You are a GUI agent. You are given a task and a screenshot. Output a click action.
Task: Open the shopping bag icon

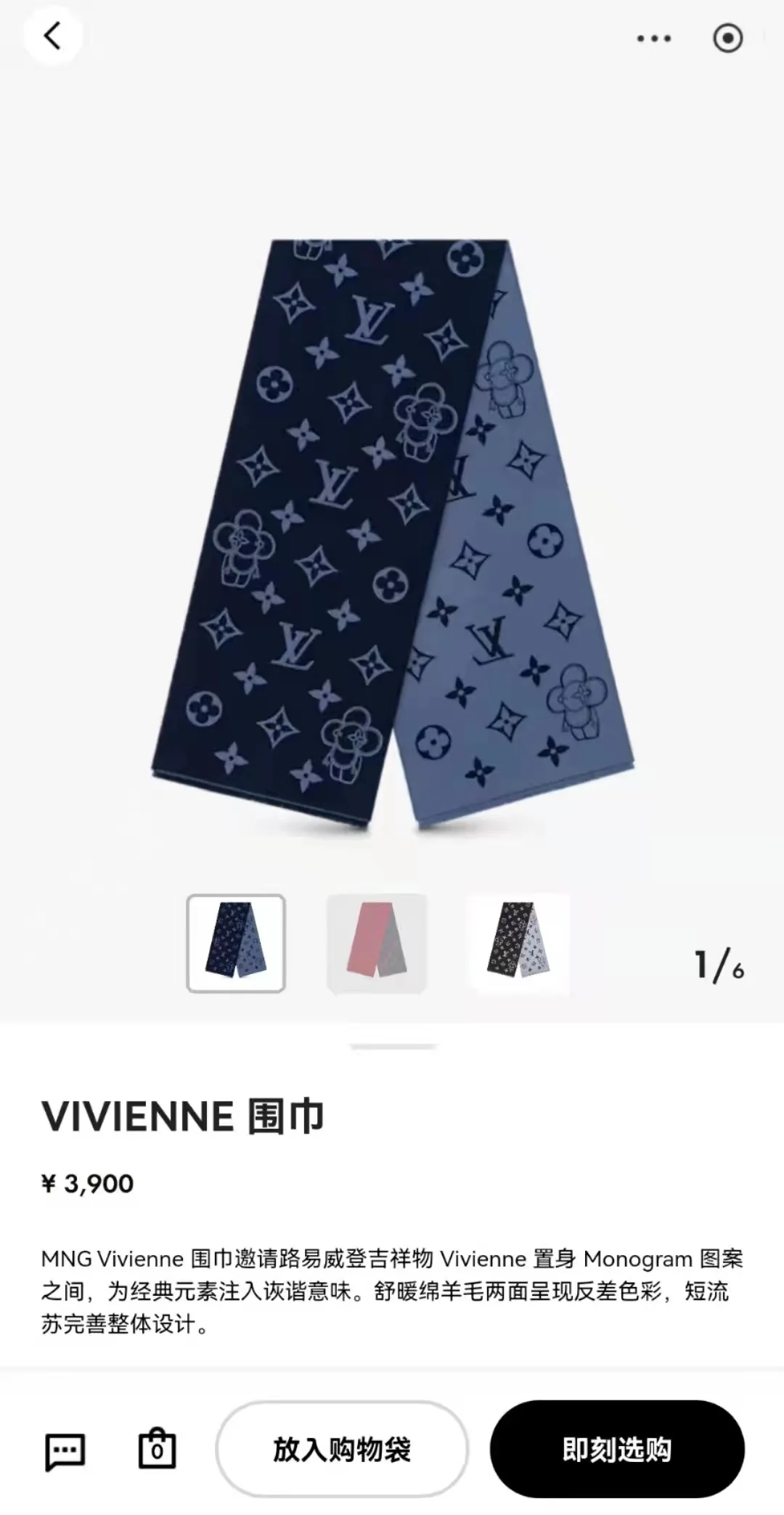tap(157, 1450)
